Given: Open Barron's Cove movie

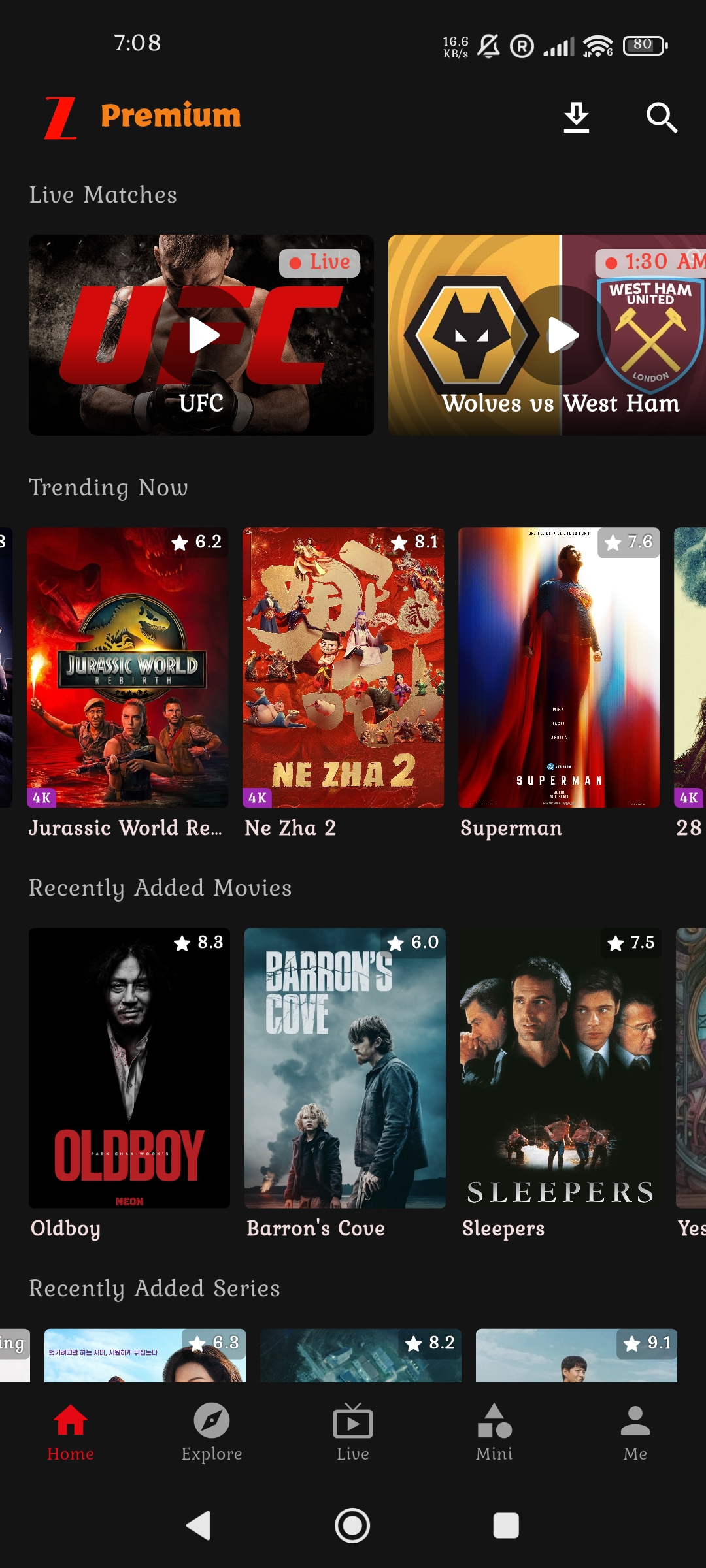Looking at the screenshot, I should point(345,1068).
